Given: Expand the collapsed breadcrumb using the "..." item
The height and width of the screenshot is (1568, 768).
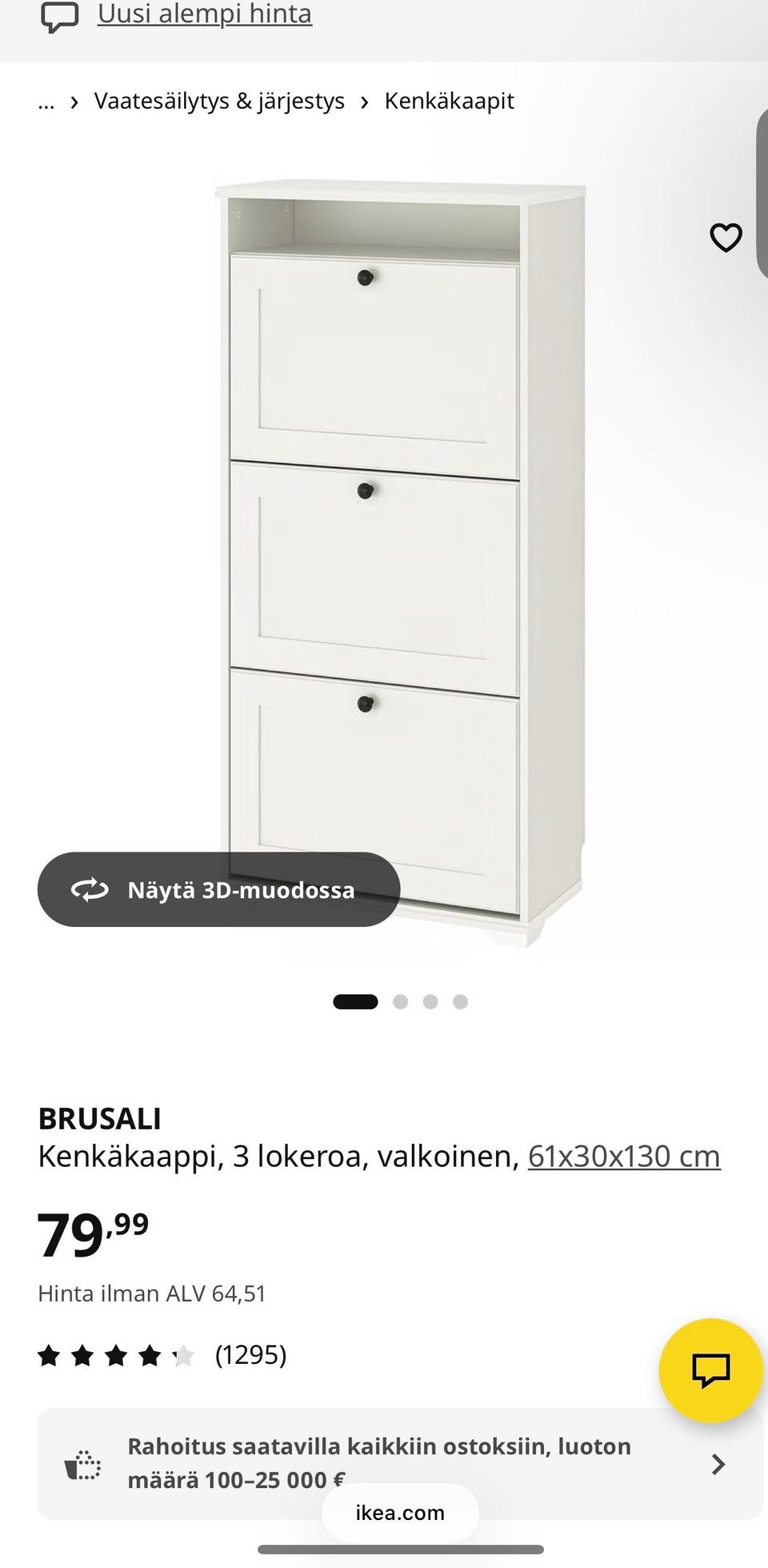Looking at the screenshot, I should coord(46,101).
